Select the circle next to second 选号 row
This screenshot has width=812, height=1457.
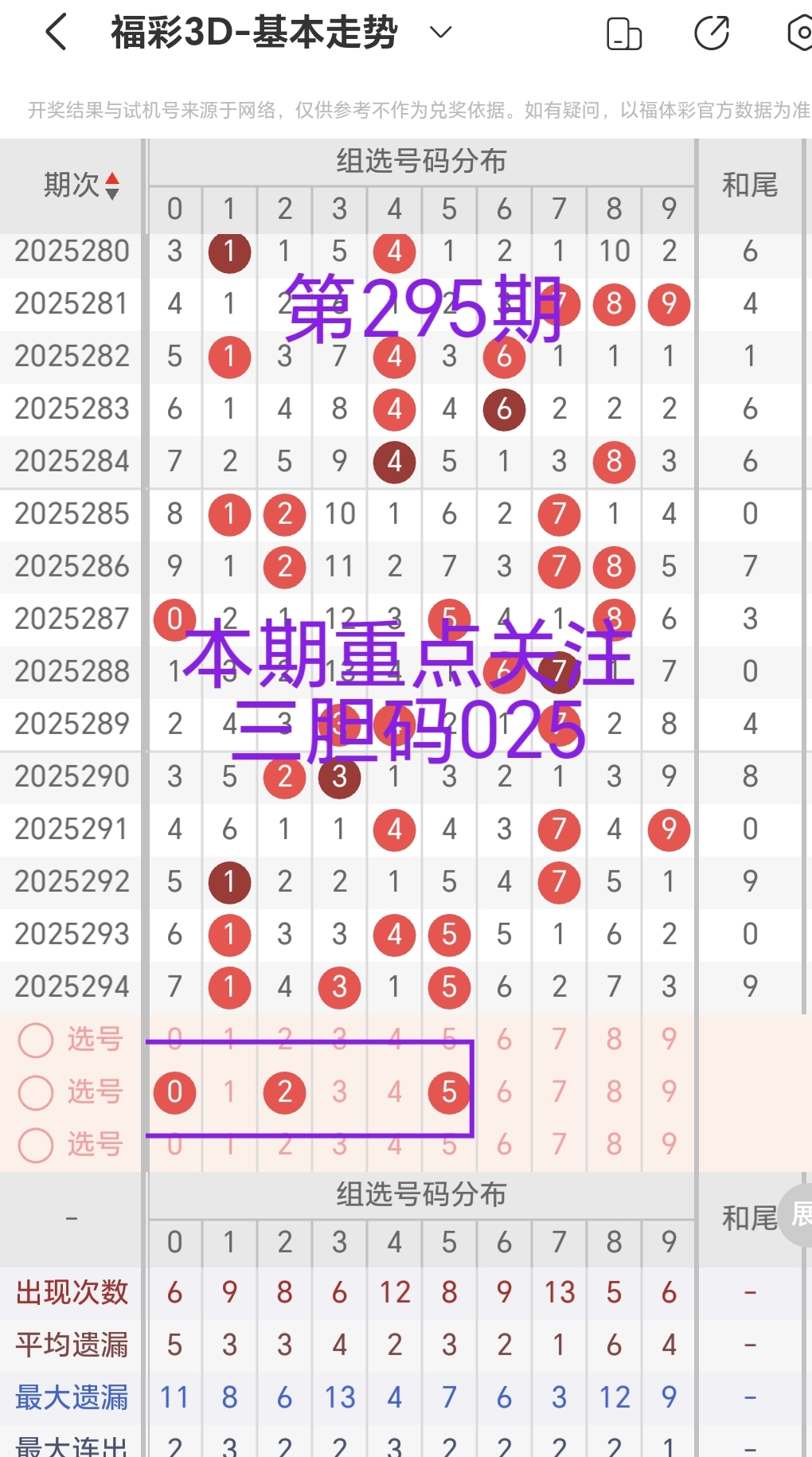pyautogui.click(x=35, y=1092)
